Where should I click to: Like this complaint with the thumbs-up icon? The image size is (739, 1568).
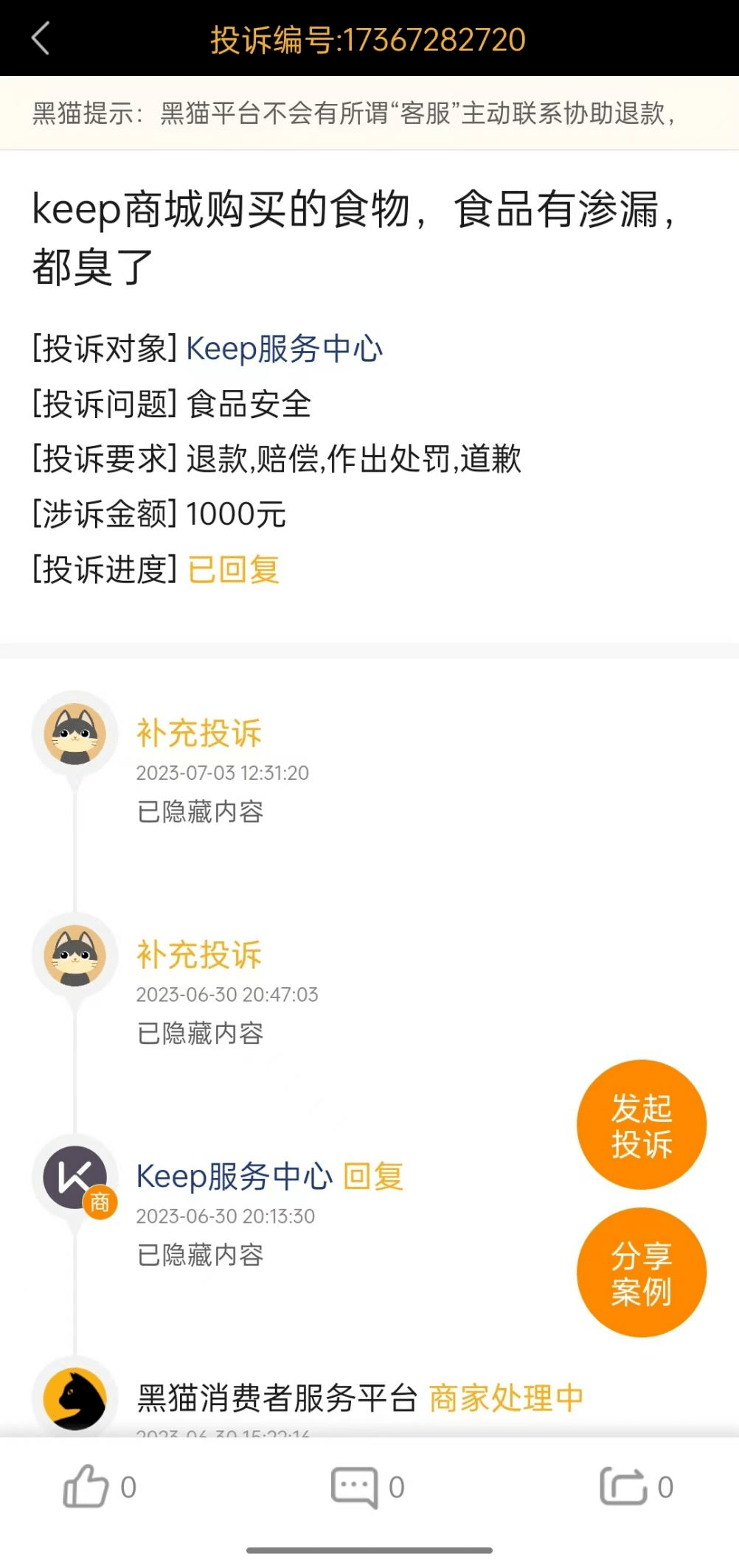click(x=86, y=1485)
